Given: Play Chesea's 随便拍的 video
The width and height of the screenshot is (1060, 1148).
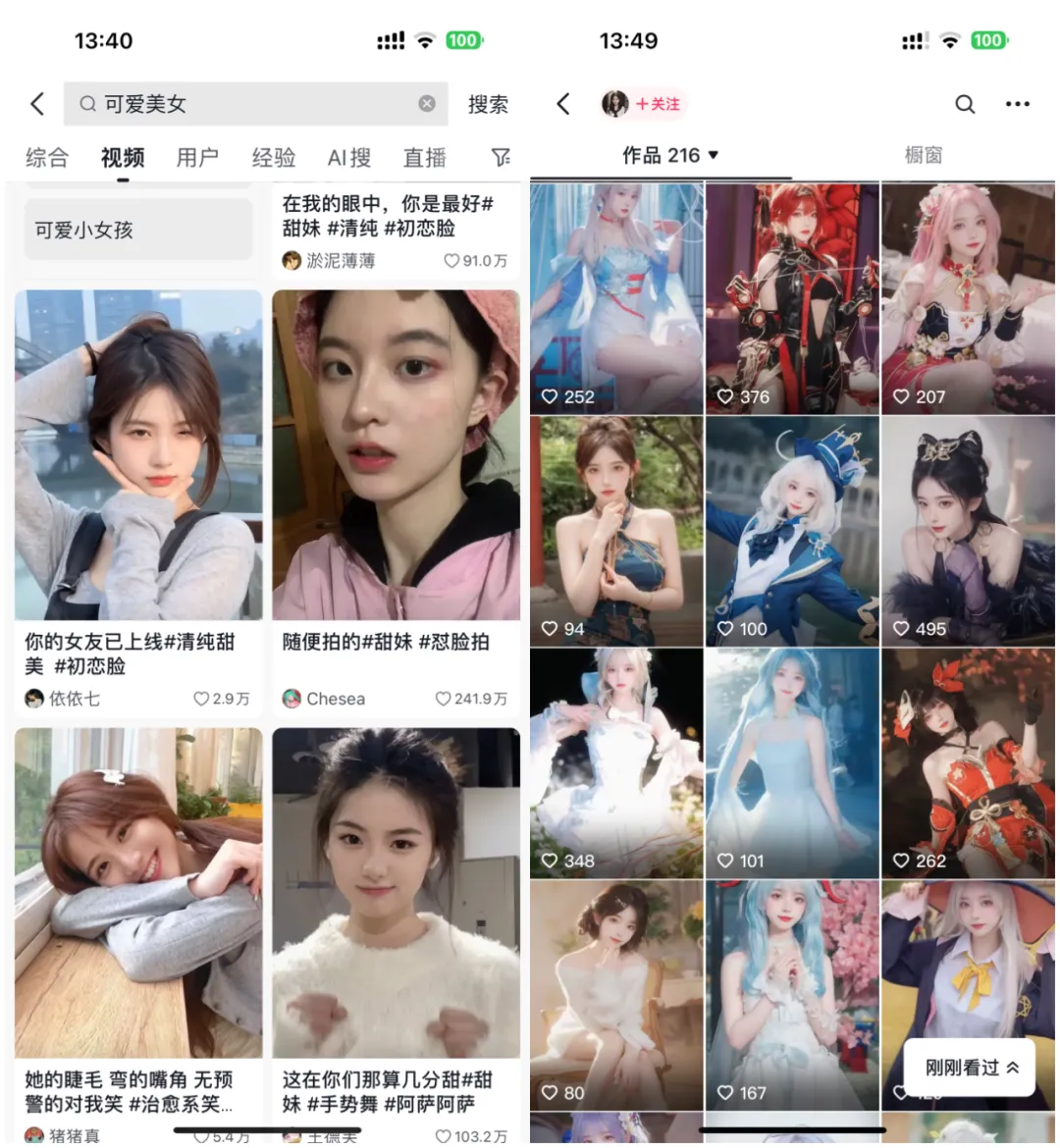Looking at the screenshot, I should [x=396, y=454].
